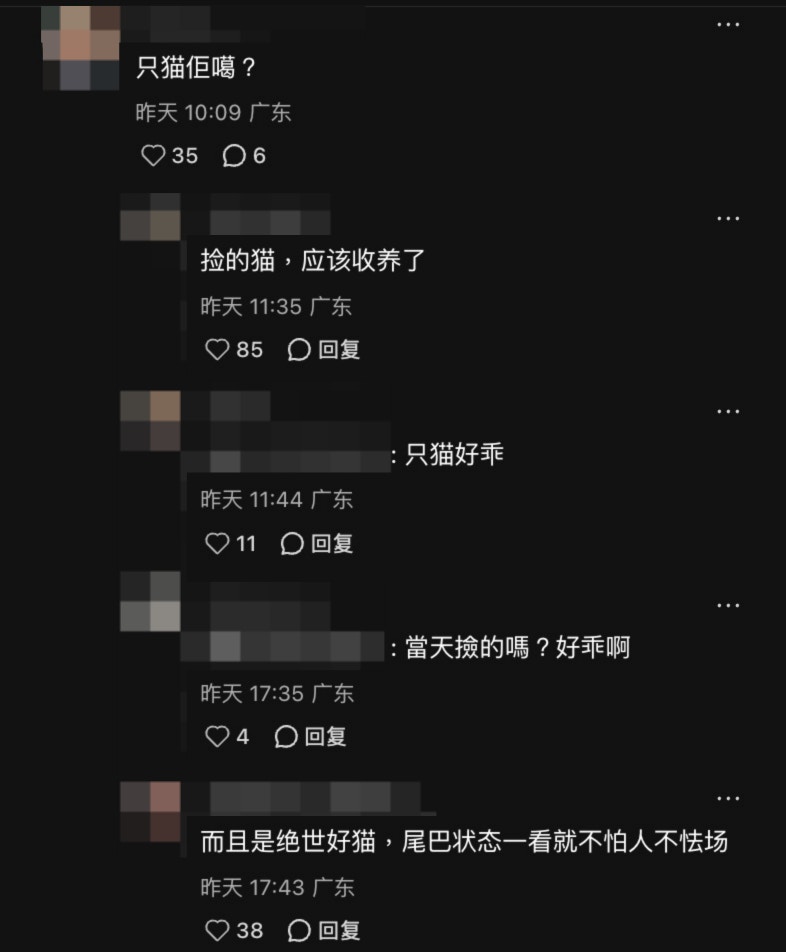Like the reply '當天撿的嗎？好乖啊'

[x=217, y=737]
